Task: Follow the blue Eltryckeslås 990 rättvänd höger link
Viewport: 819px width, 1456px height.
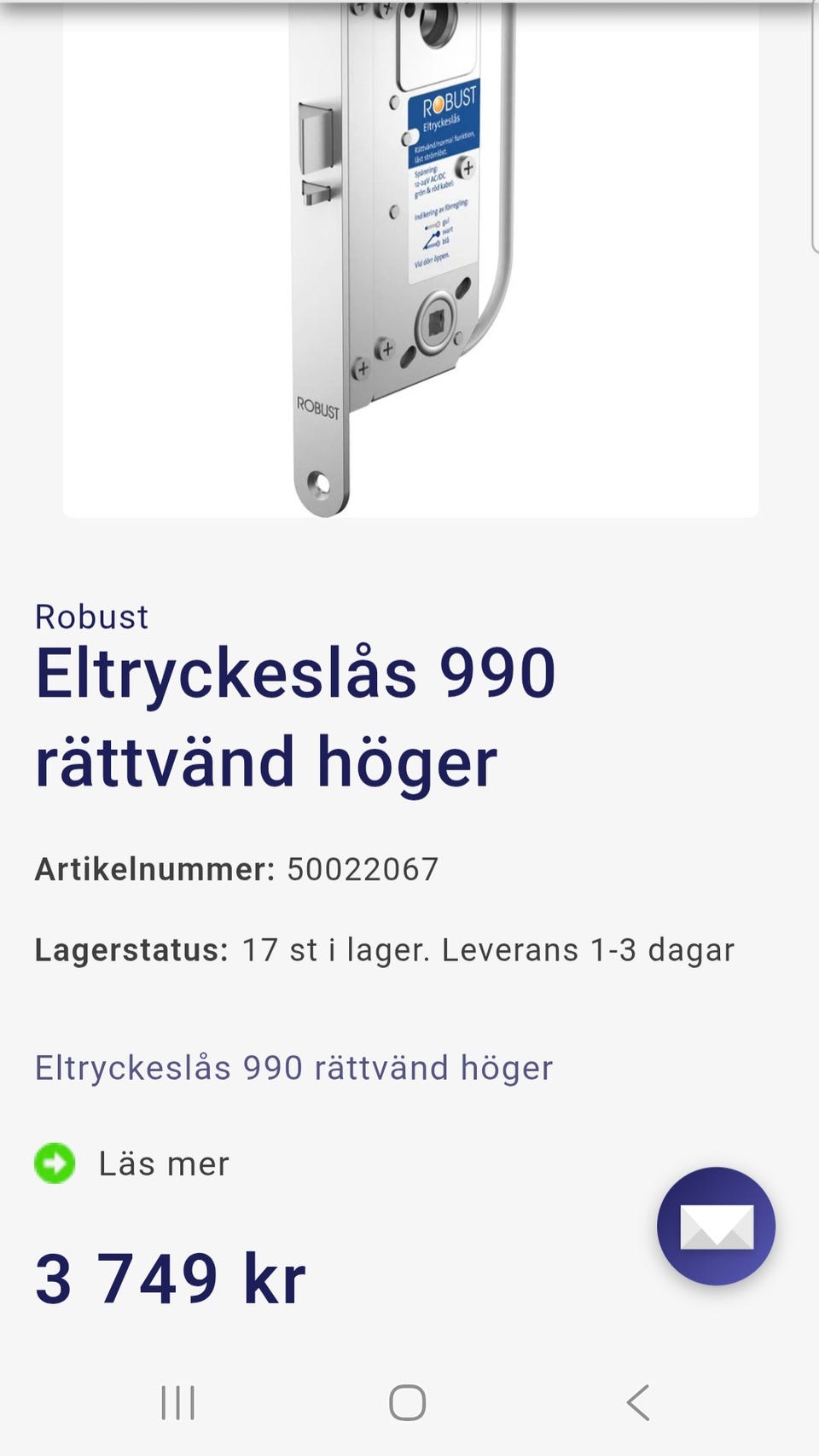Action: pos(293,1066)
